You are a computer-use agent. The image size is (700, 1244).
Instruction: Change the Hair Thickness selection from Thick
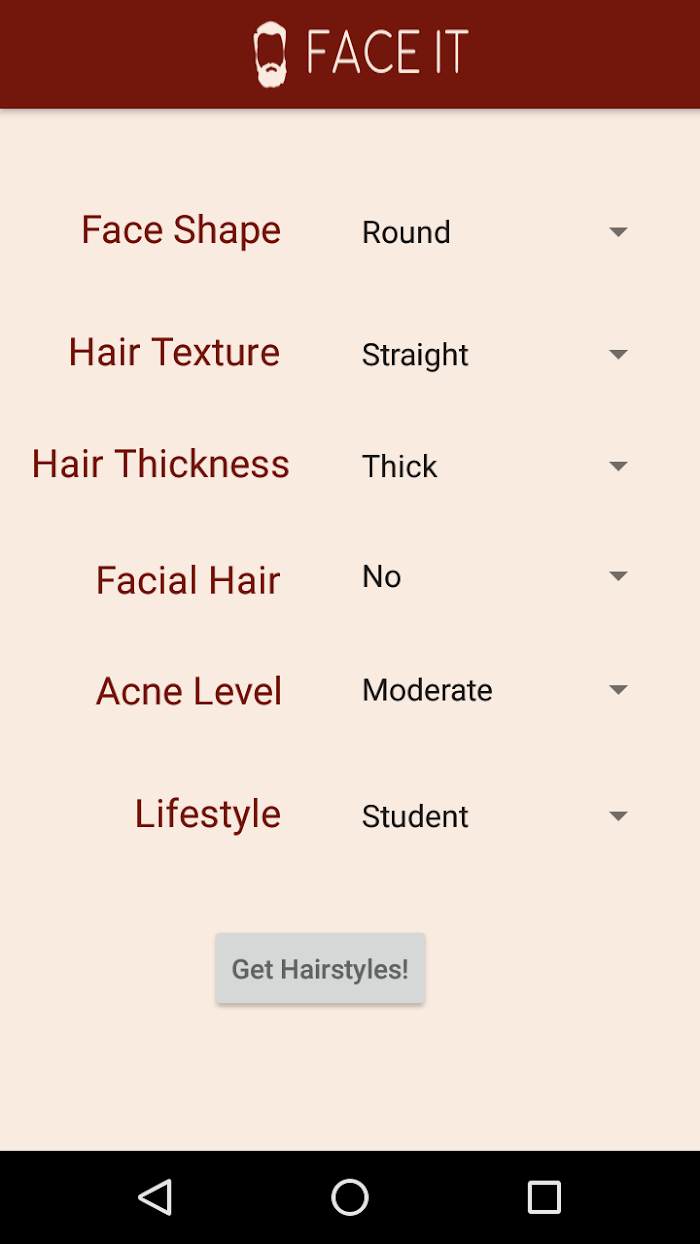494,466
